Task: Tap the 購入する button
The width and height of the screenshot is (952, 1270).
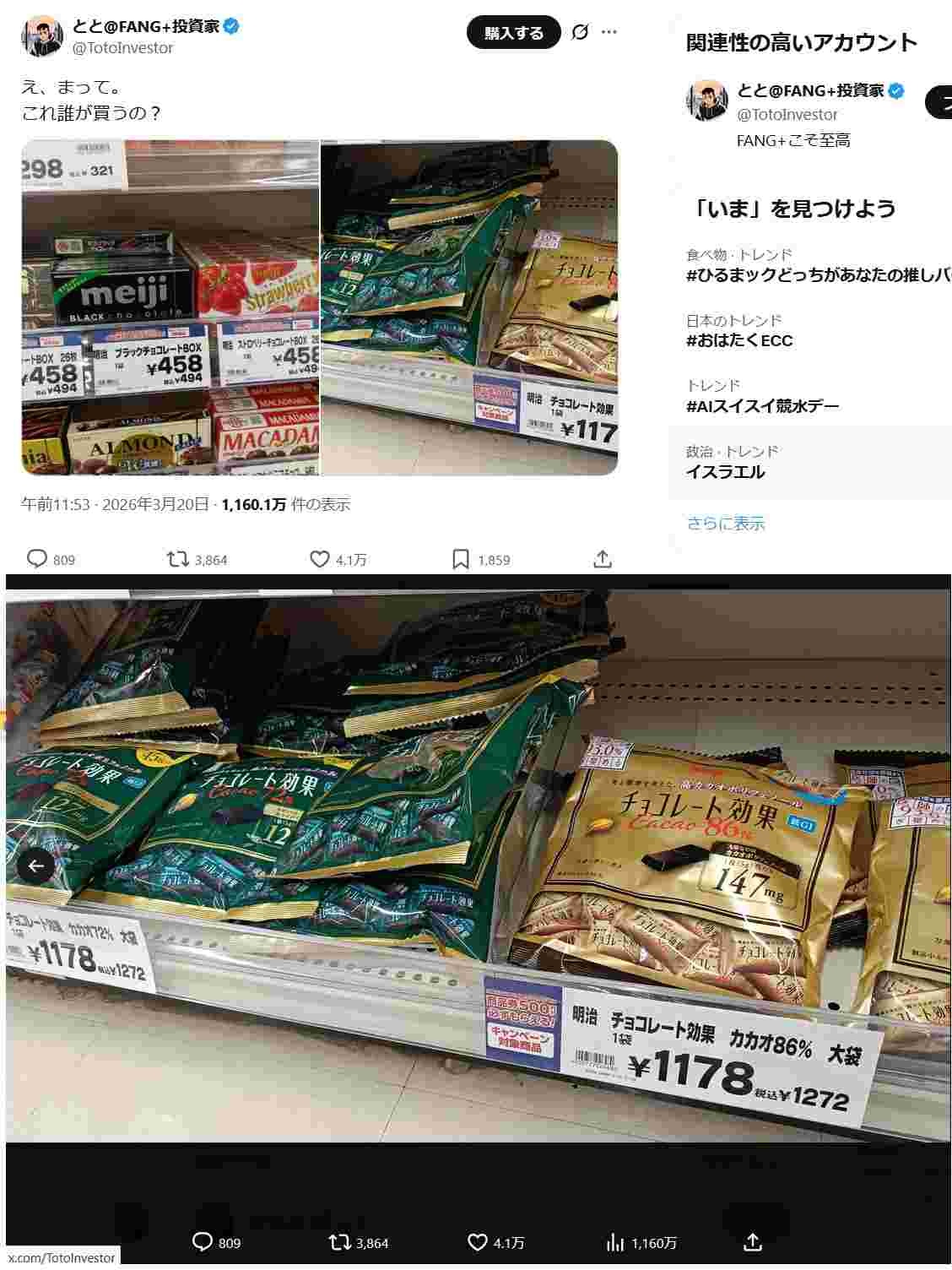Action: [513, 33]
